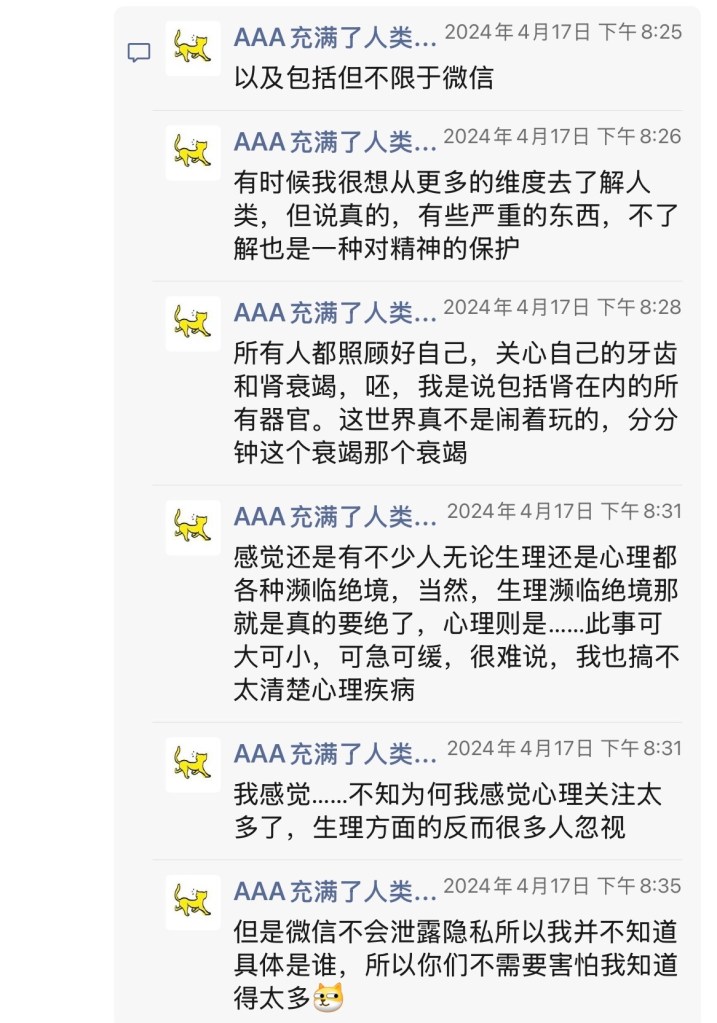Open sender avatar on the 8:28 message

coord(193,324)
